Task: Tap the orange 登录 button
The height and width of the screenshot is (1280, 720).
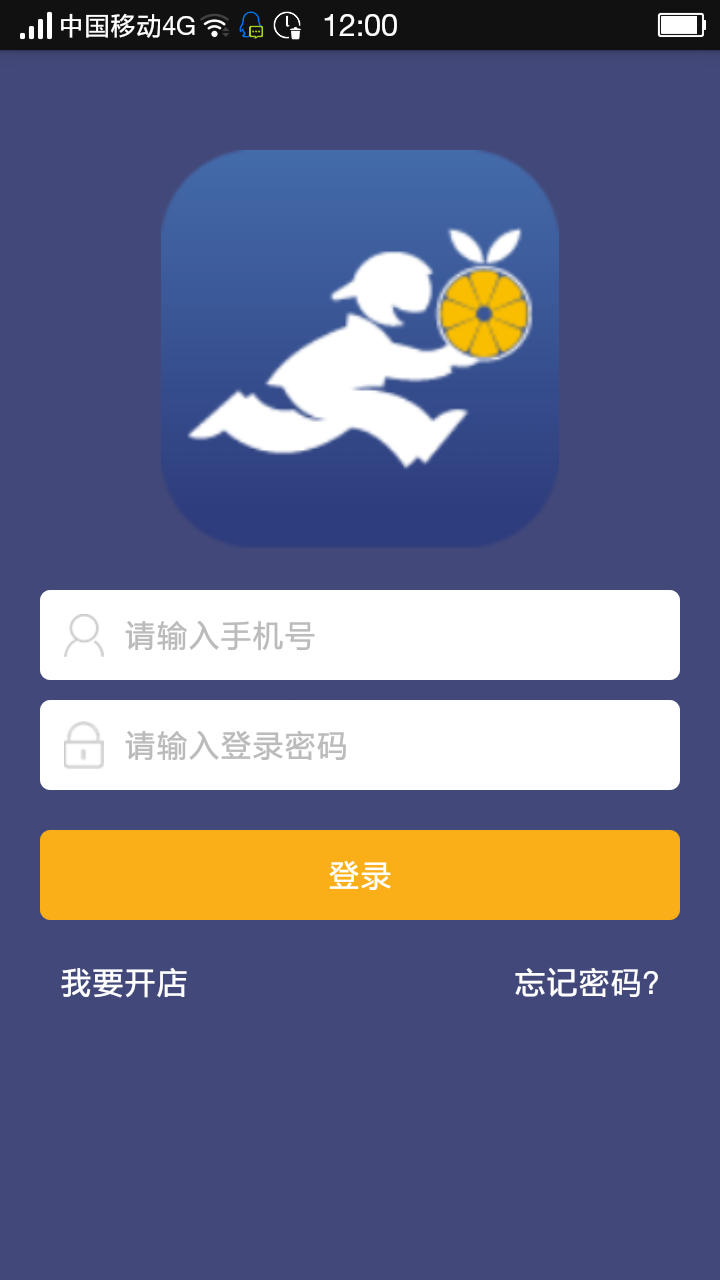Action: 360,875
